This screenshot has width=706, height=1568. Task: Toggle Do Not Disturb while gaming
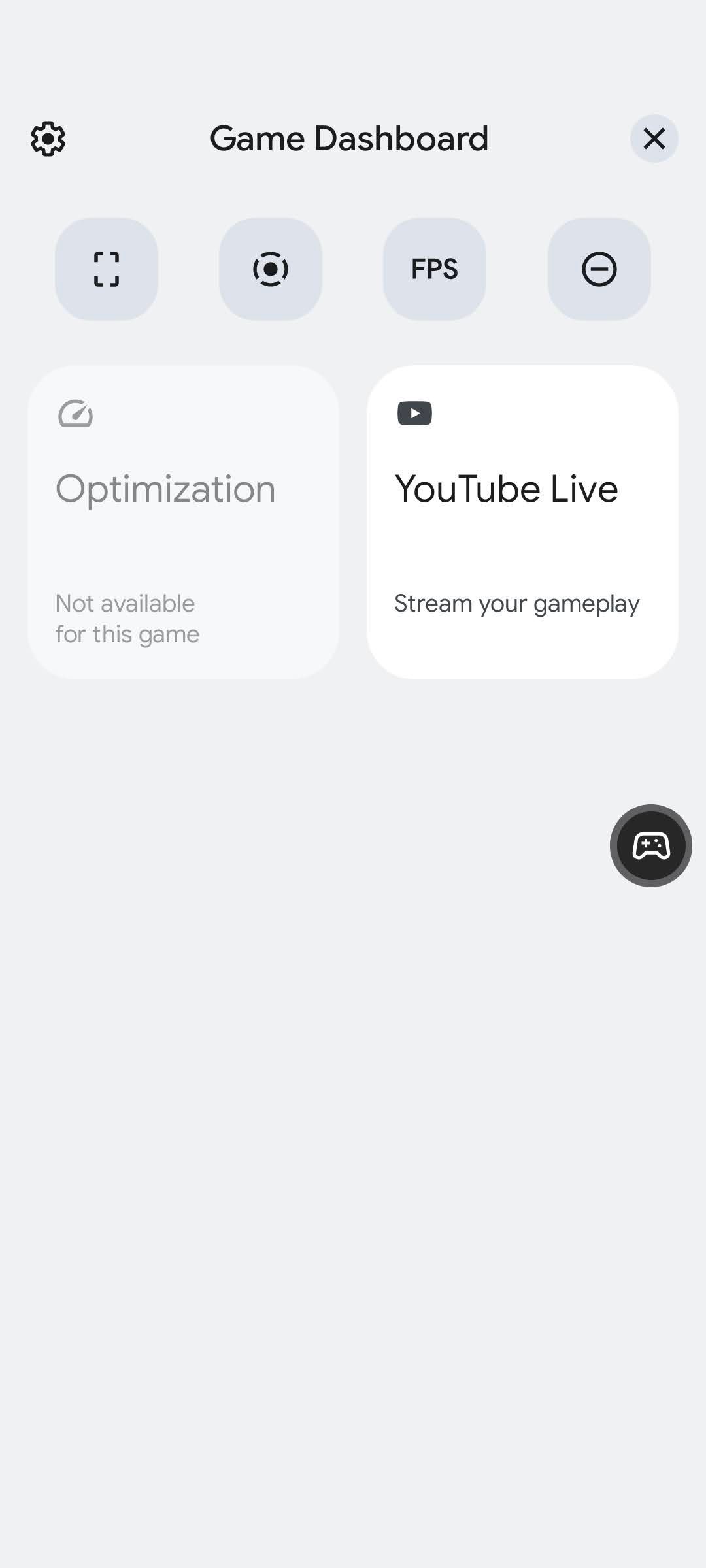click(599, 269)
